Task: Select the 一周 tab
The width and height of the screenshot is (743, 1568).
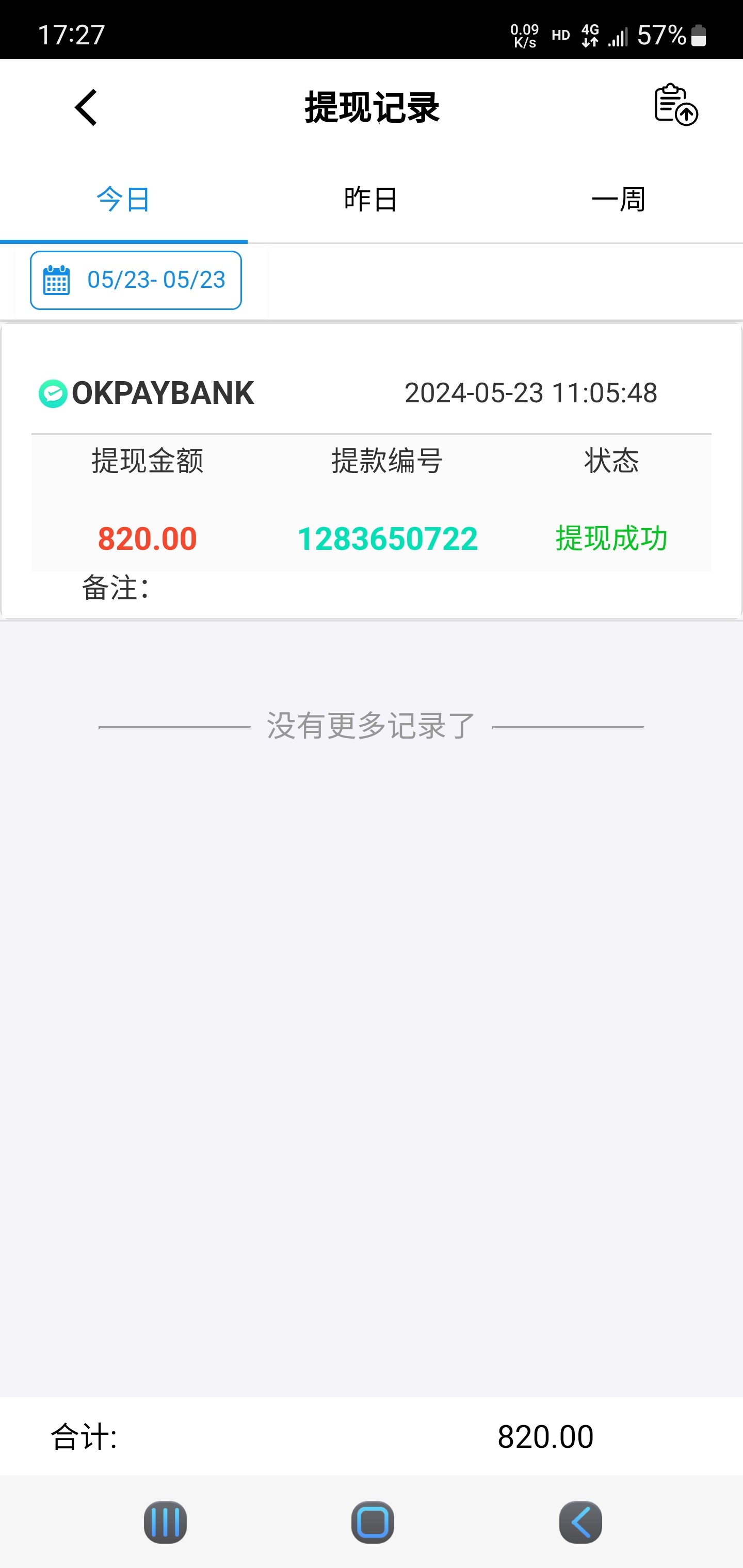Action: [618, 200]
